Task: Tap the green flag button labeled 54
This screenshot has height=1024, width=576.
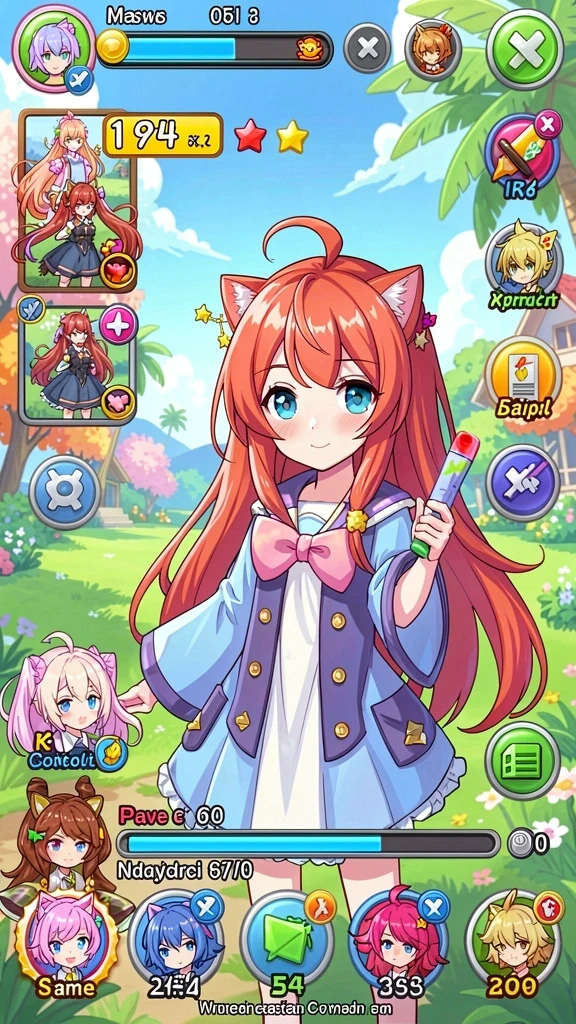Action: click(287, 942)
